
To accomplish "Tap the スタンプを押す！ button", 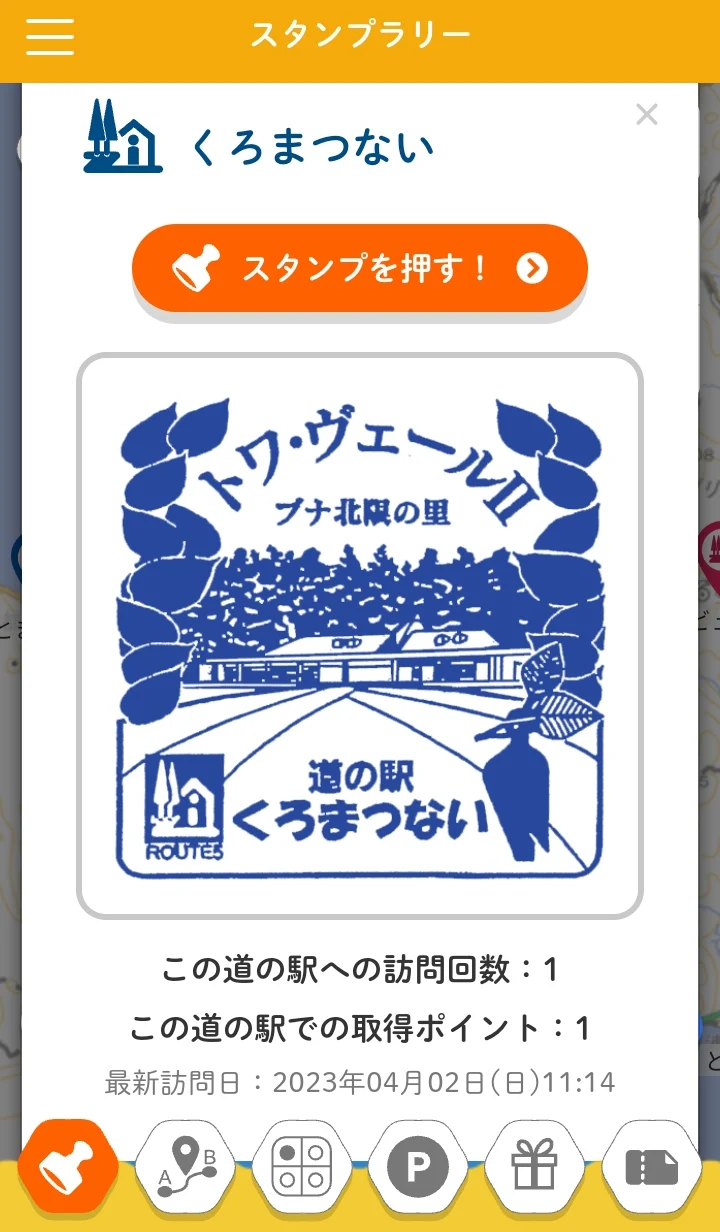I will coord(360,268).
